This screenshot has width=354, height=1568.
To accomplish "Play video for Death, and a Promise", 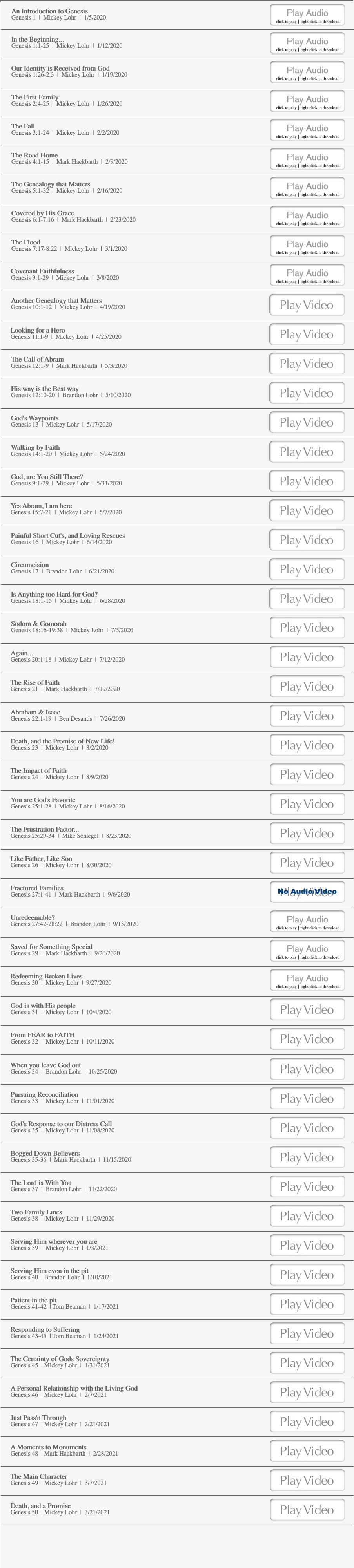I will click(x=307, y=1510).
